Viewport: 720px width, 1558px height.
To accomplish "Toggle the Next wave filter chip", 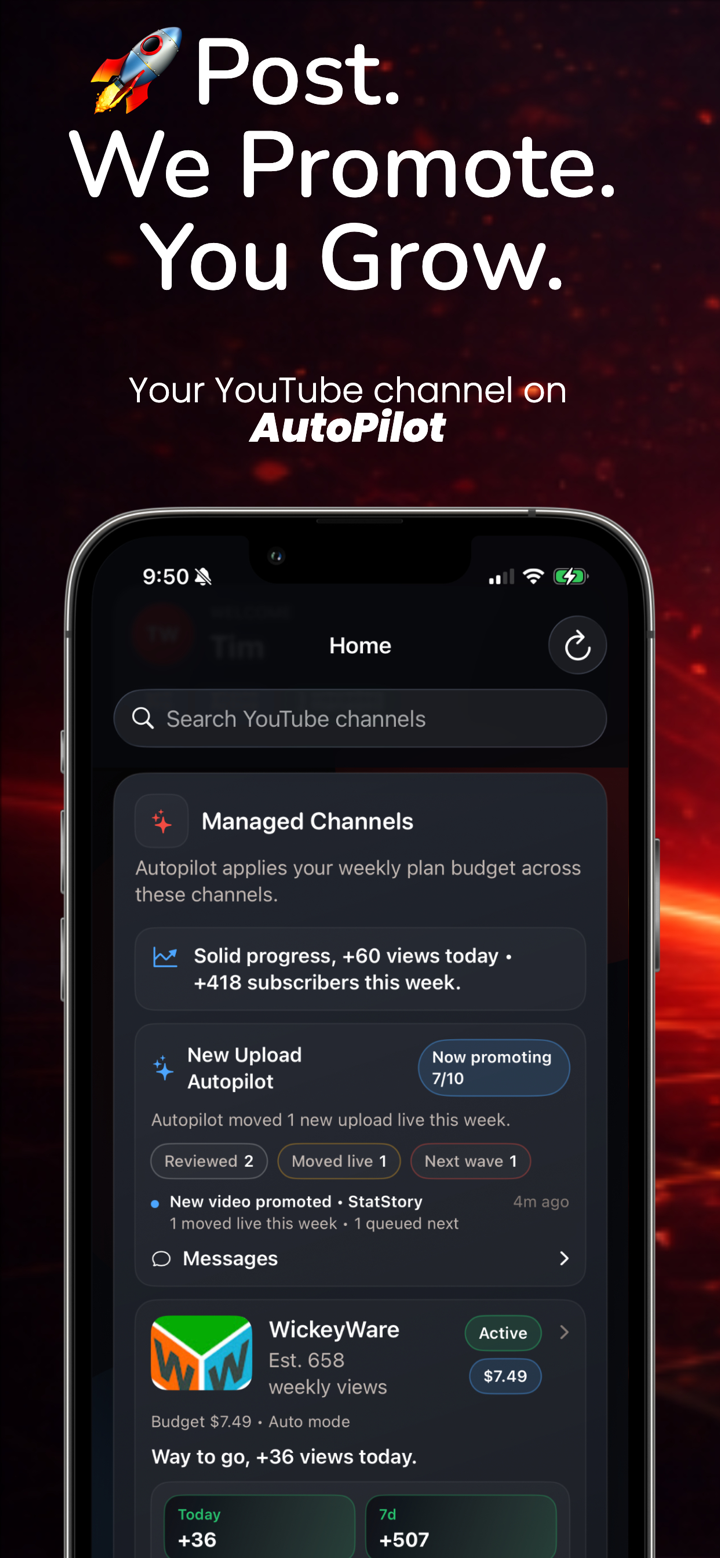I will click(x=470, y=1161).
